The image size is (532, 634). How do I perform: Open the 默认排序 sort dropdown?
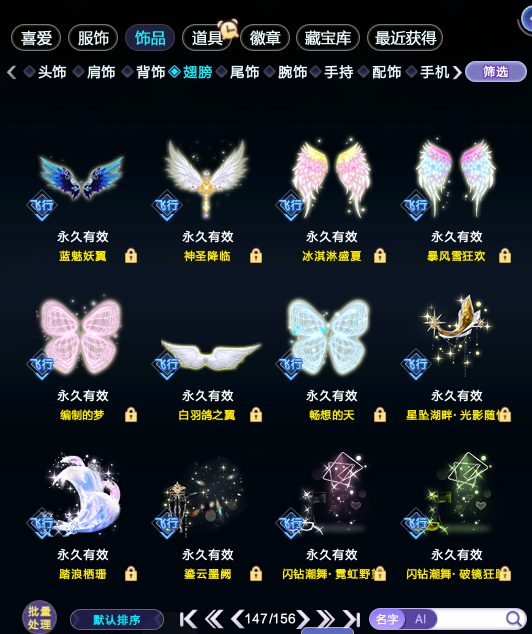point(117,619)
